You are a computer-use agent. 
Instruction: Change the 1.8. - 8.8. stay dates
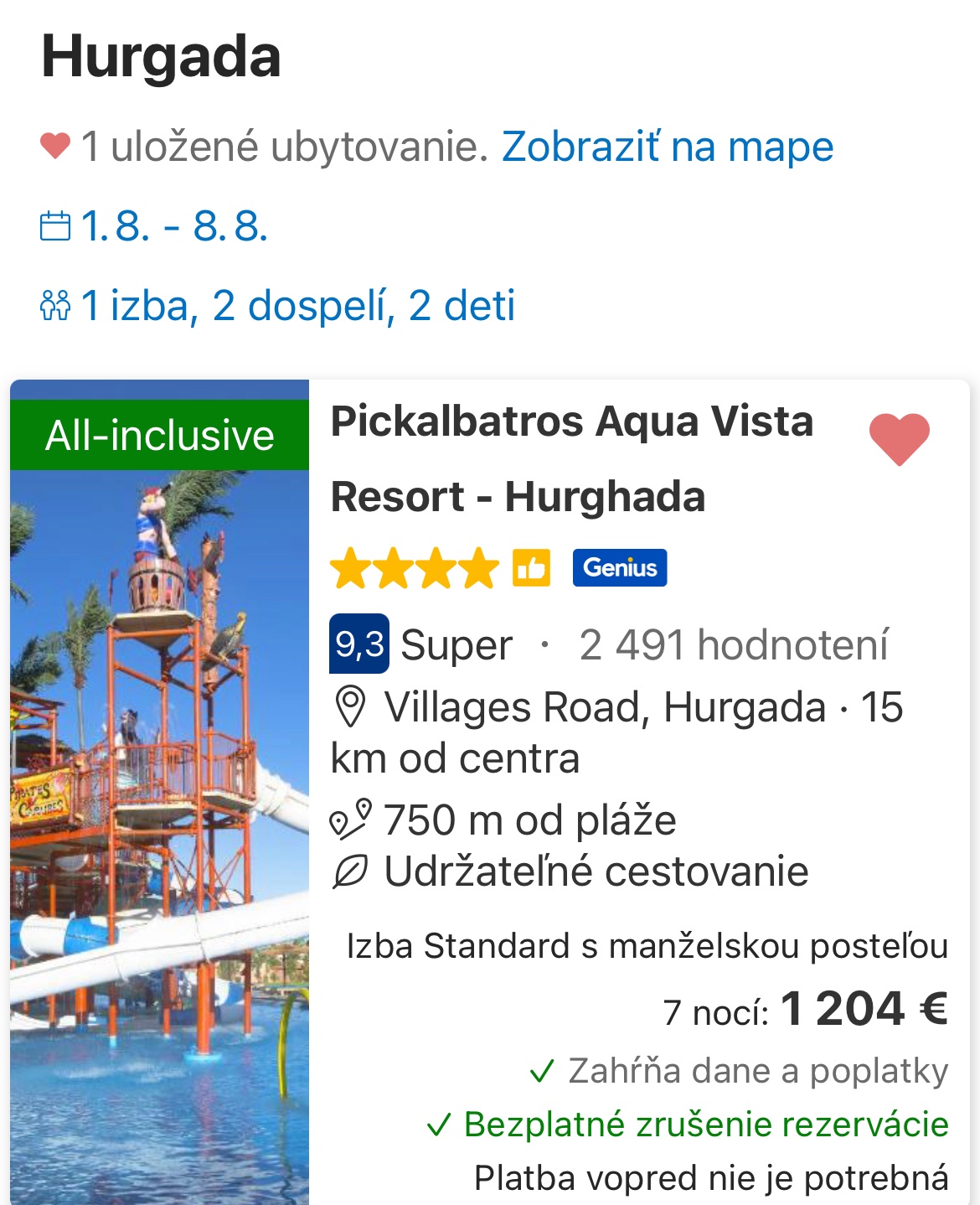[174, 226]
